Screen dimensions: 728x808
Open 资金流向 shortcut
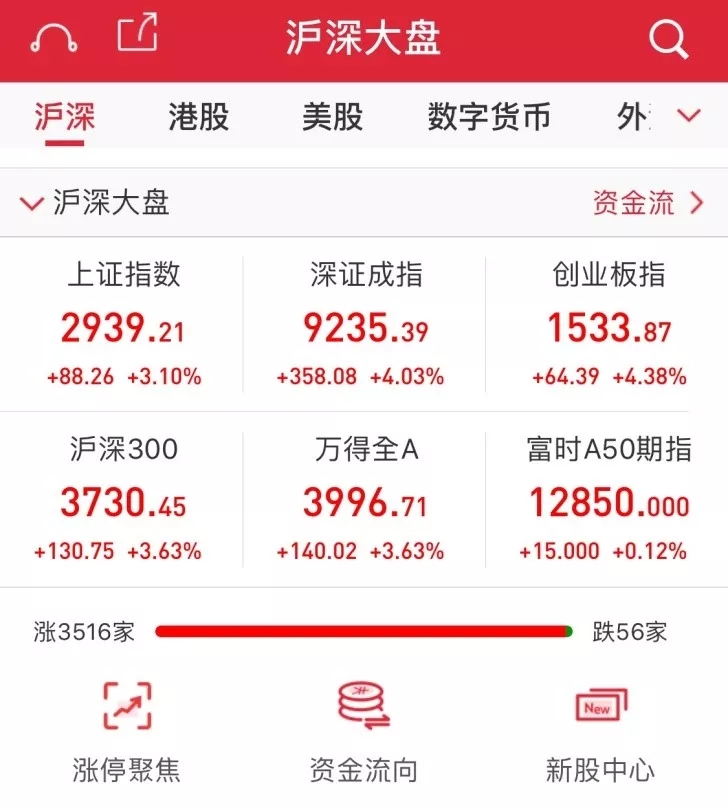(x=364, y=730)
